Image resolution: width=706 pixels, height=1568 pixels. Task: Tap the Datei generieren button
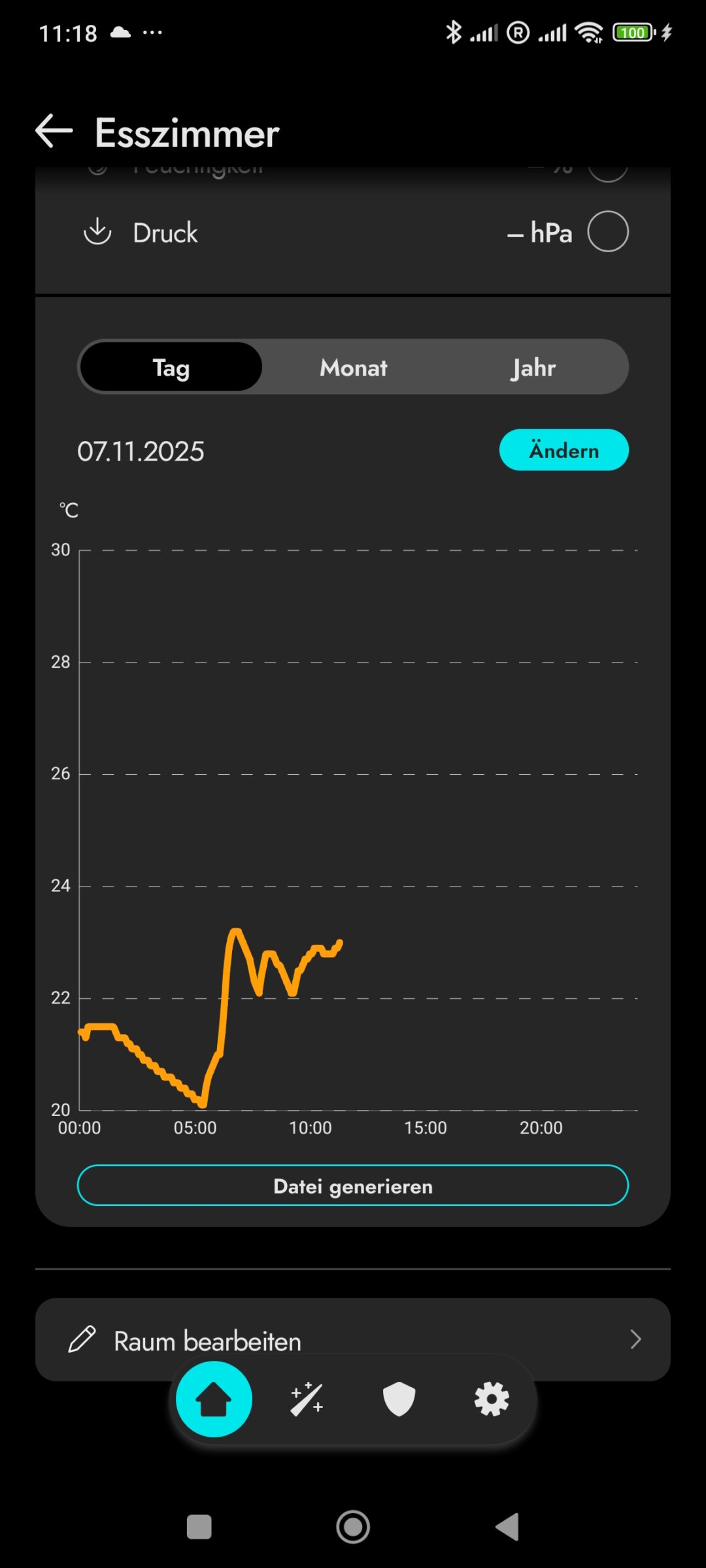tap(353, 1186)
